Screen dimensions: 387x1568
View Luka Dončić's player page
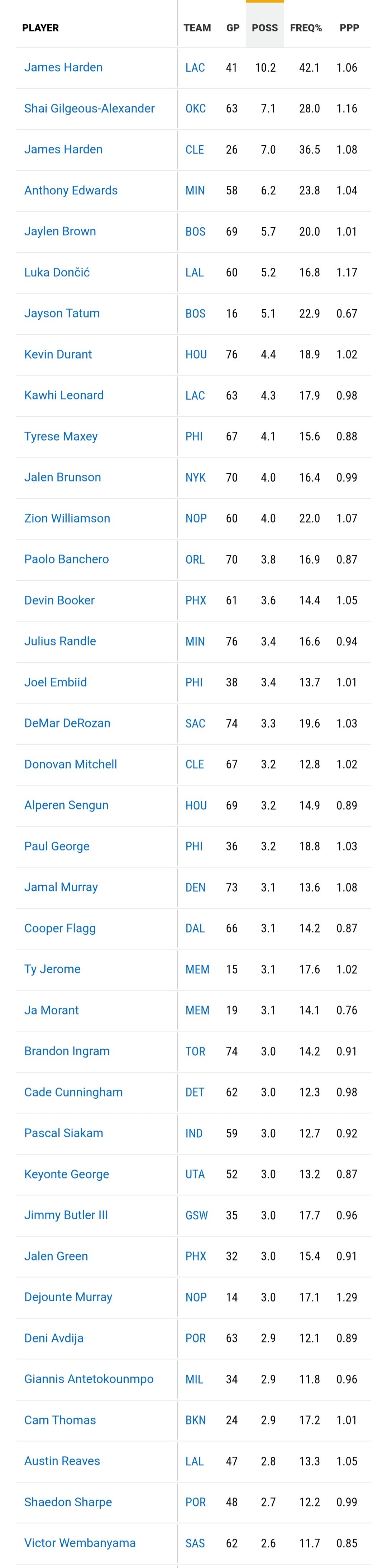[x=57, y=272]
